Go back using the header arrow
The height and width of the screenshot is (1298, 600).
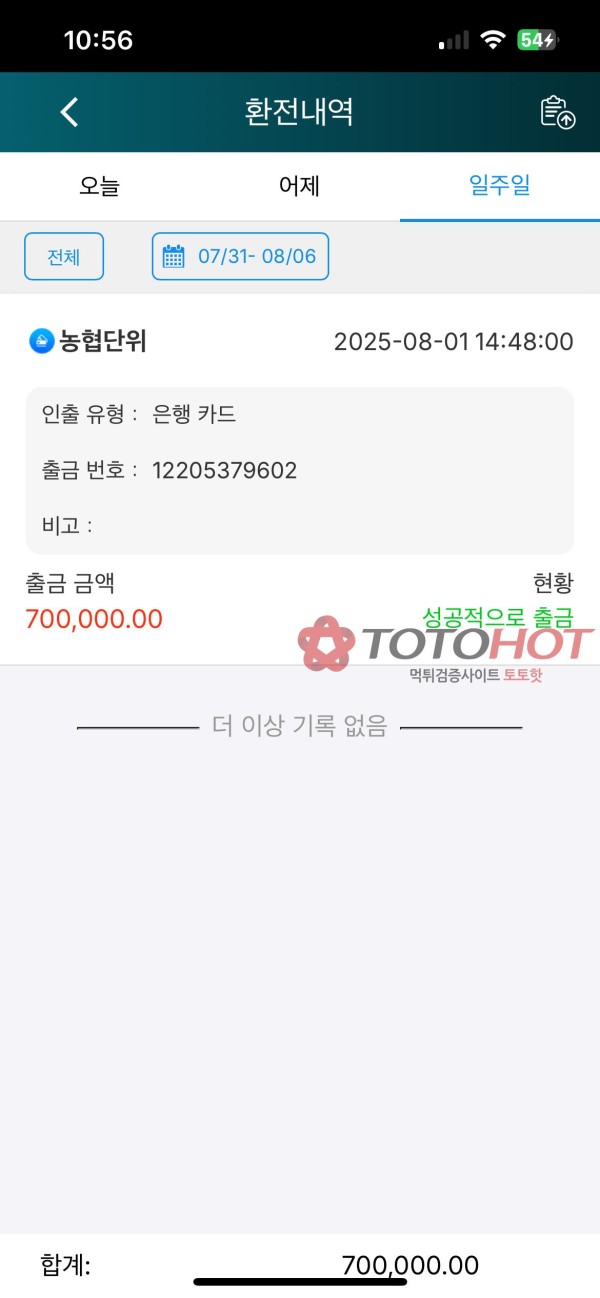69,112
